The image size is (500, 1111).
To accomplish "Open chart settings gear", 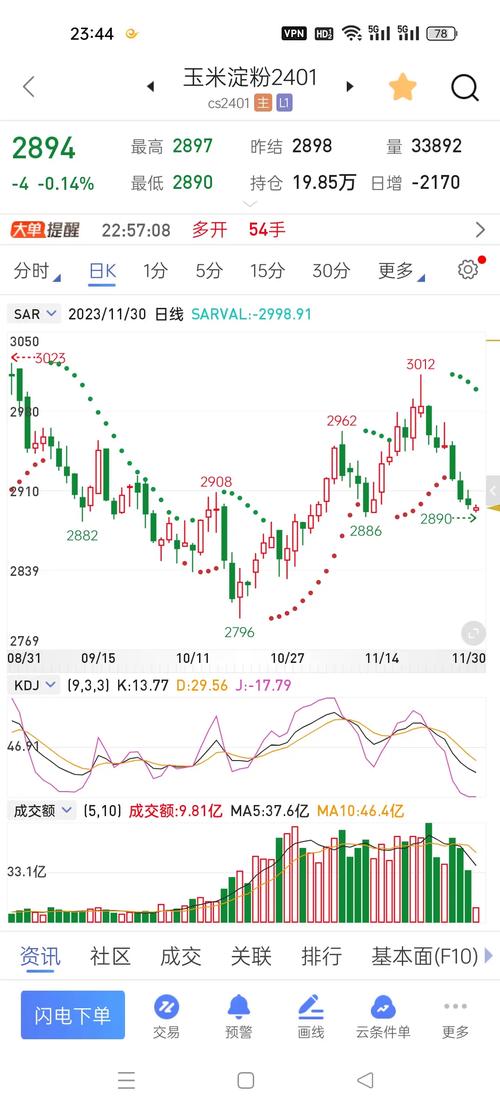I will (467, 270).
